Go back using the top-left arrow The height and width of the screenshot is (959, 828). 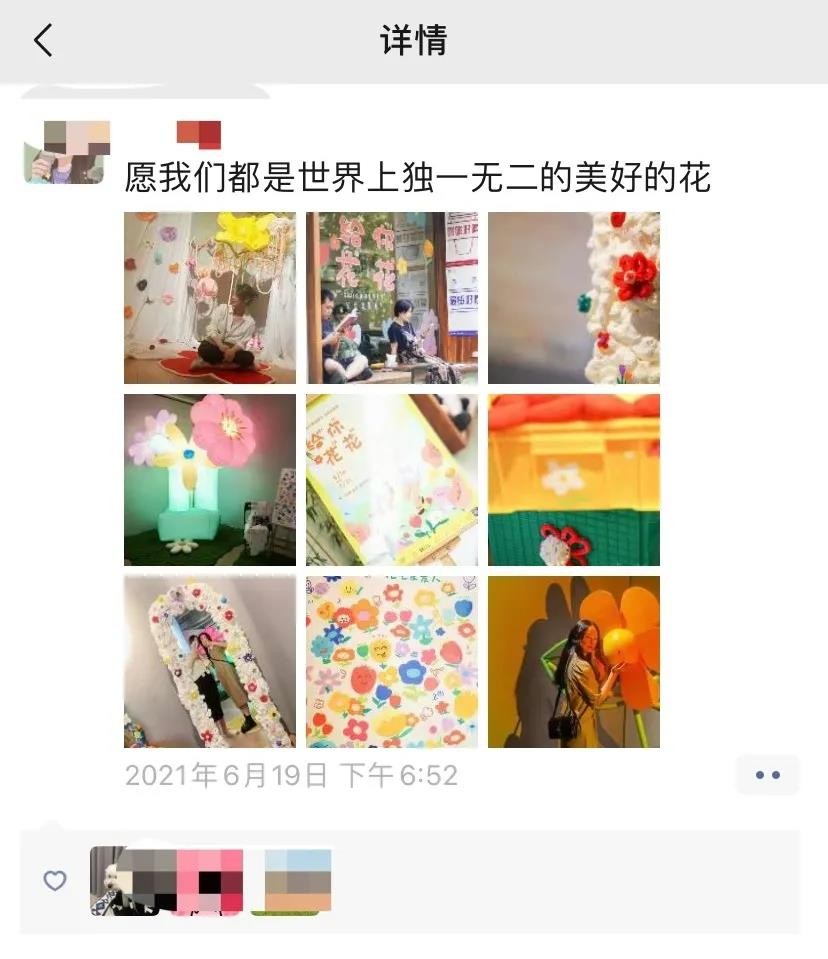pos(42,41)
